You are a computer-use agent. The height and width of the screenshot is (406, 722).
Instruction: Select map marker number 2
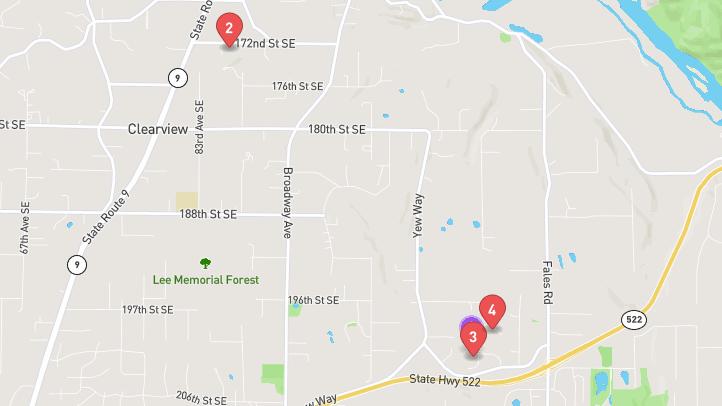(x=229, y=28)
